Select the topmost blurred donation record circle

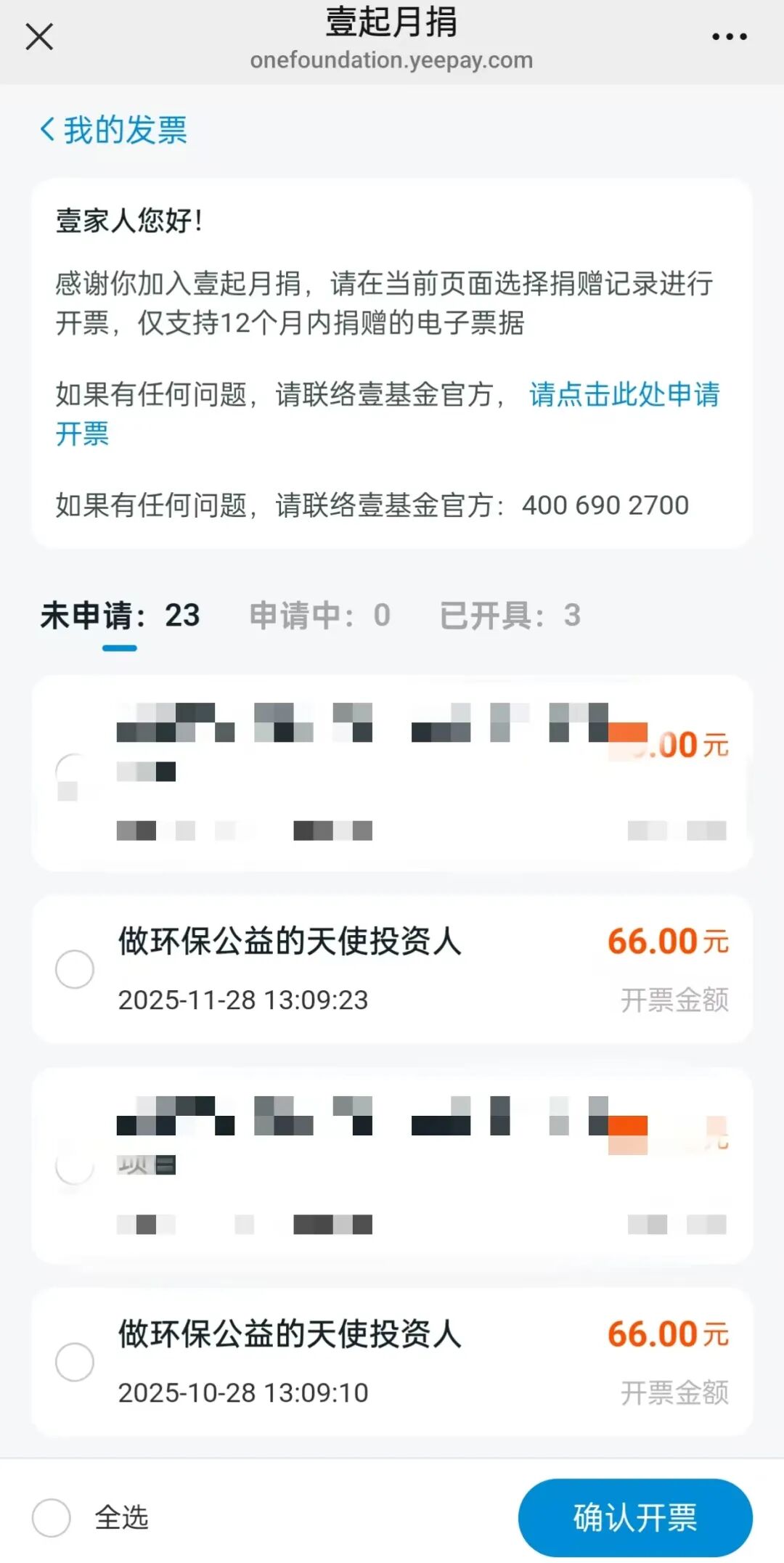[x=73, y=773]
